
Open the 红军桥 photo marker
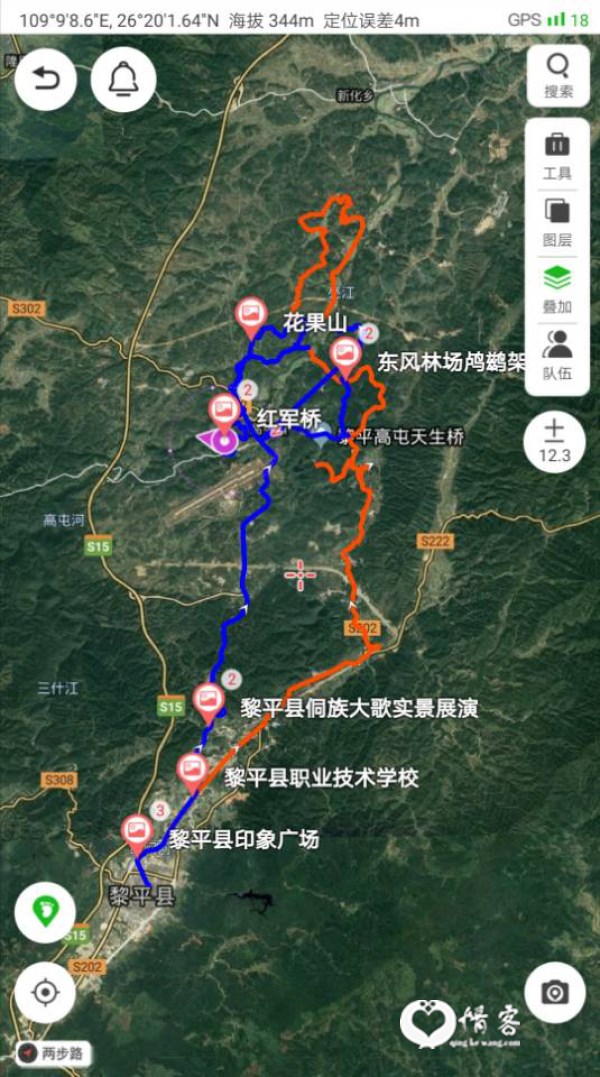[224, 412]
